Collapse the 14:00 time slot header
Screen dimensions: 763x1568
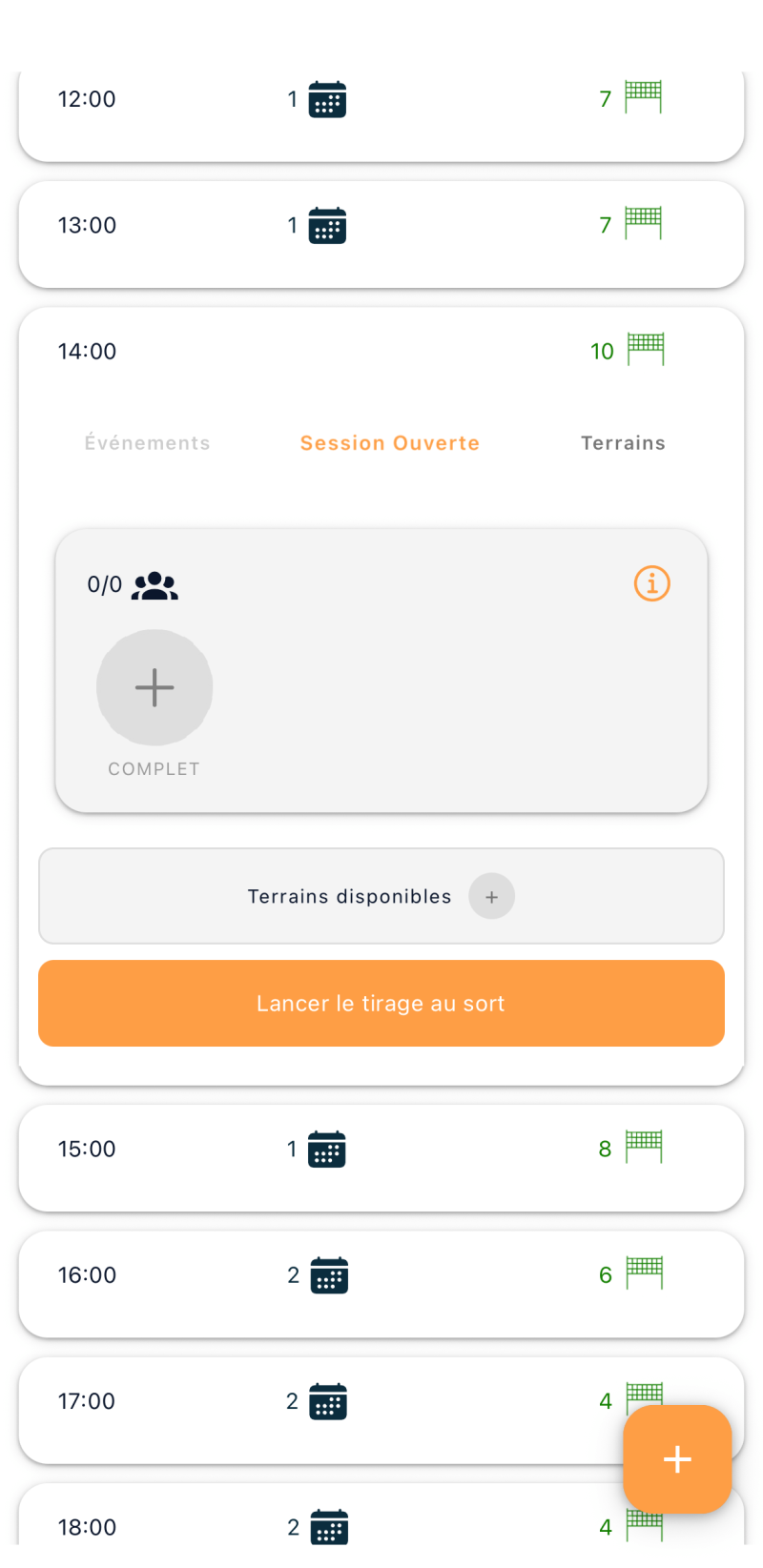tap(381, 352)
